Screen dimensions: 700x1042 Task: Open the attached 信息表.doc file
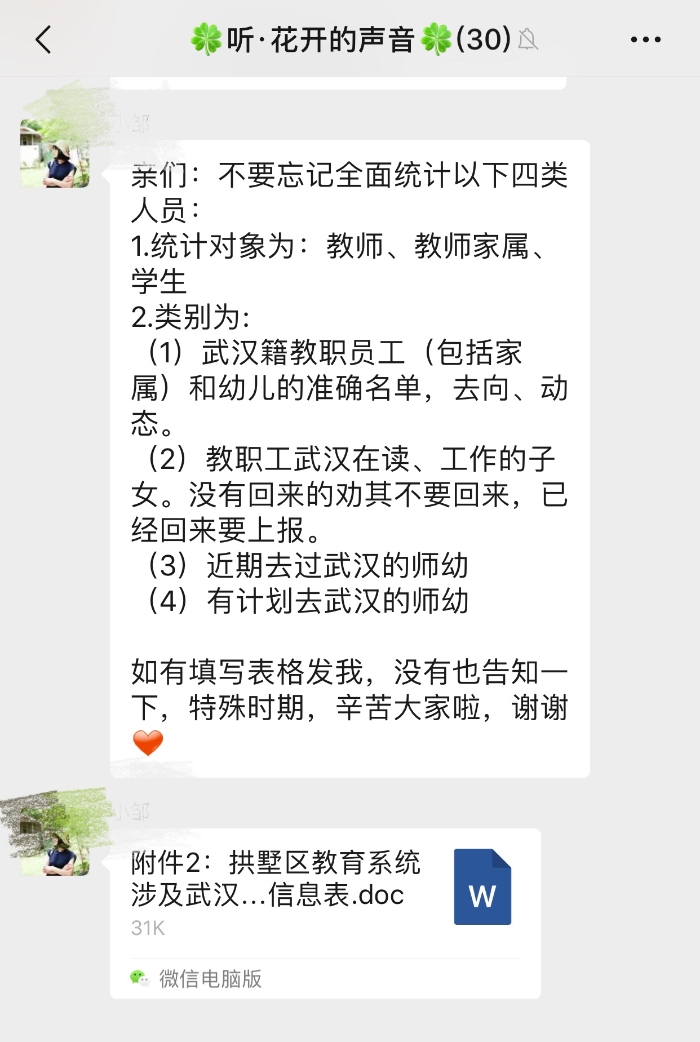(325, 893)
